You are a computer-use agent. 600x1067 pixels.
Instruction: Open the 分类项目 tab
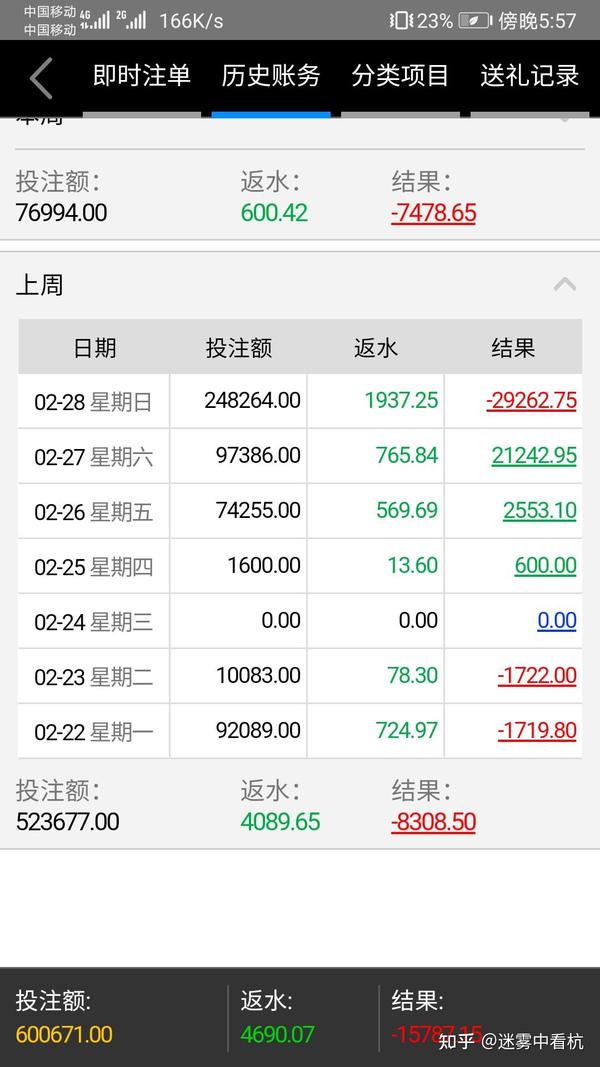click(400, 76)
